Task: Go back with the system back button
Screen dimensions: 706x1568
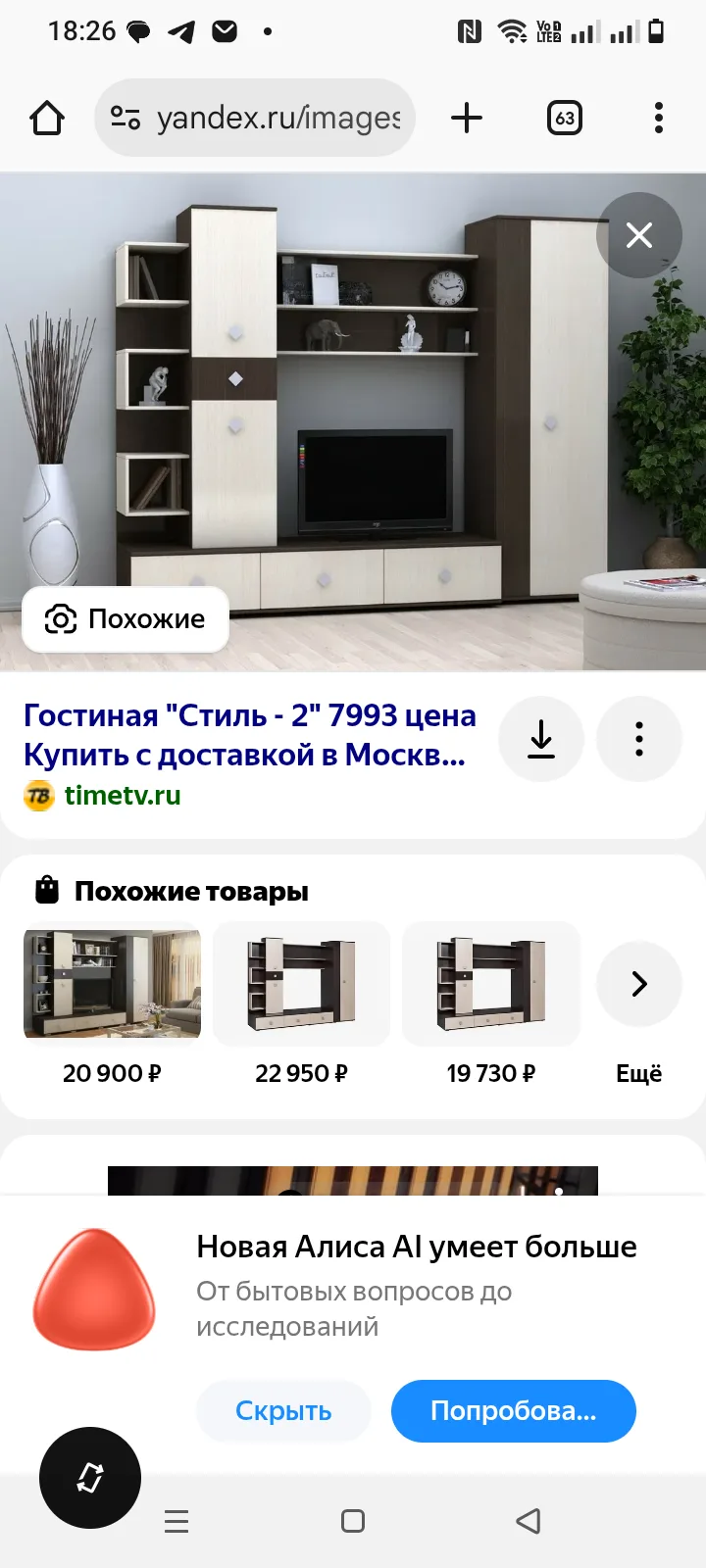Action: 529,1521
